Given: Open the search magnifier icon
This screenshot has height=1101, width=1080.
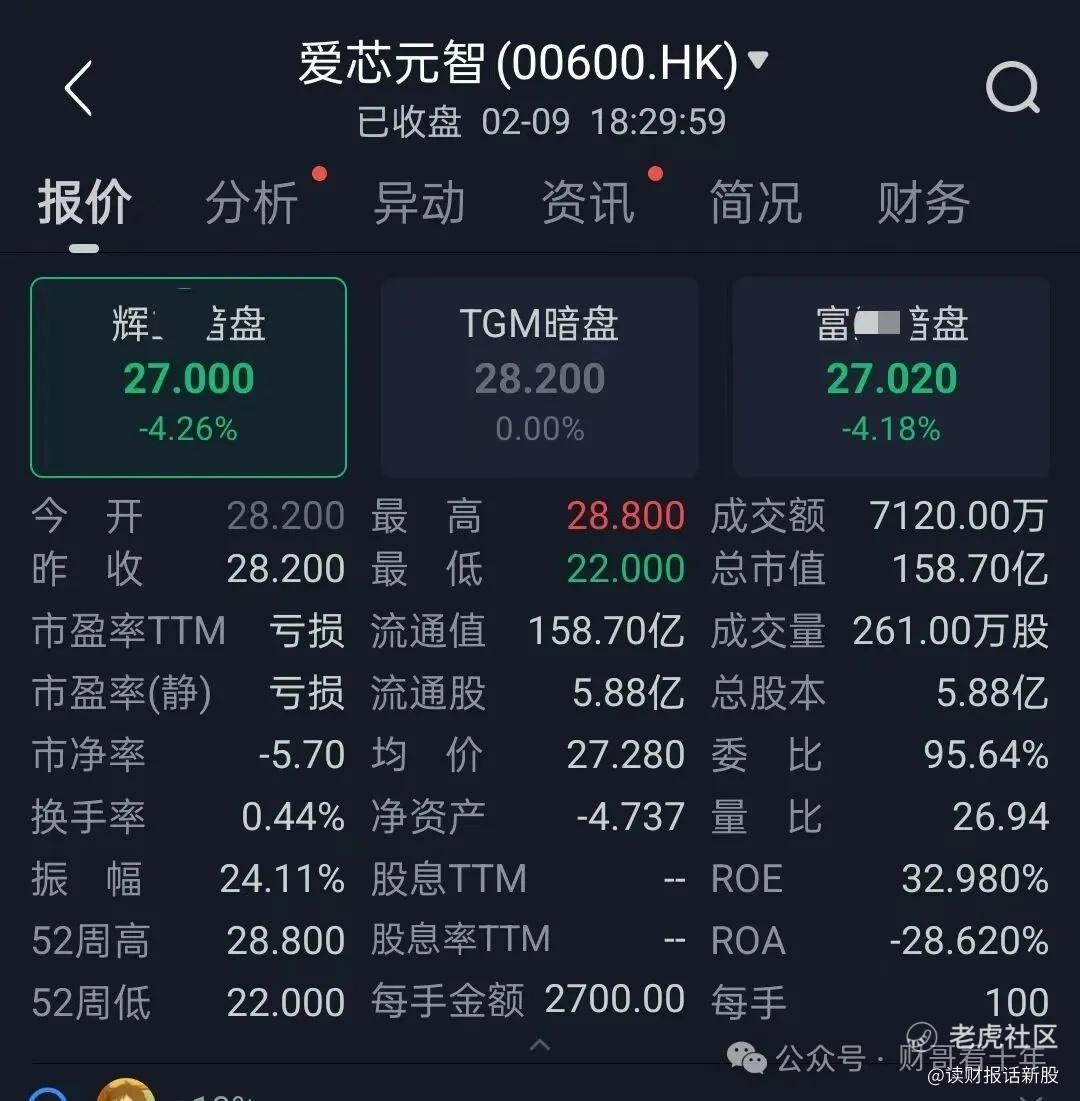Looking at the screenshot, I should click(1012, 90).
